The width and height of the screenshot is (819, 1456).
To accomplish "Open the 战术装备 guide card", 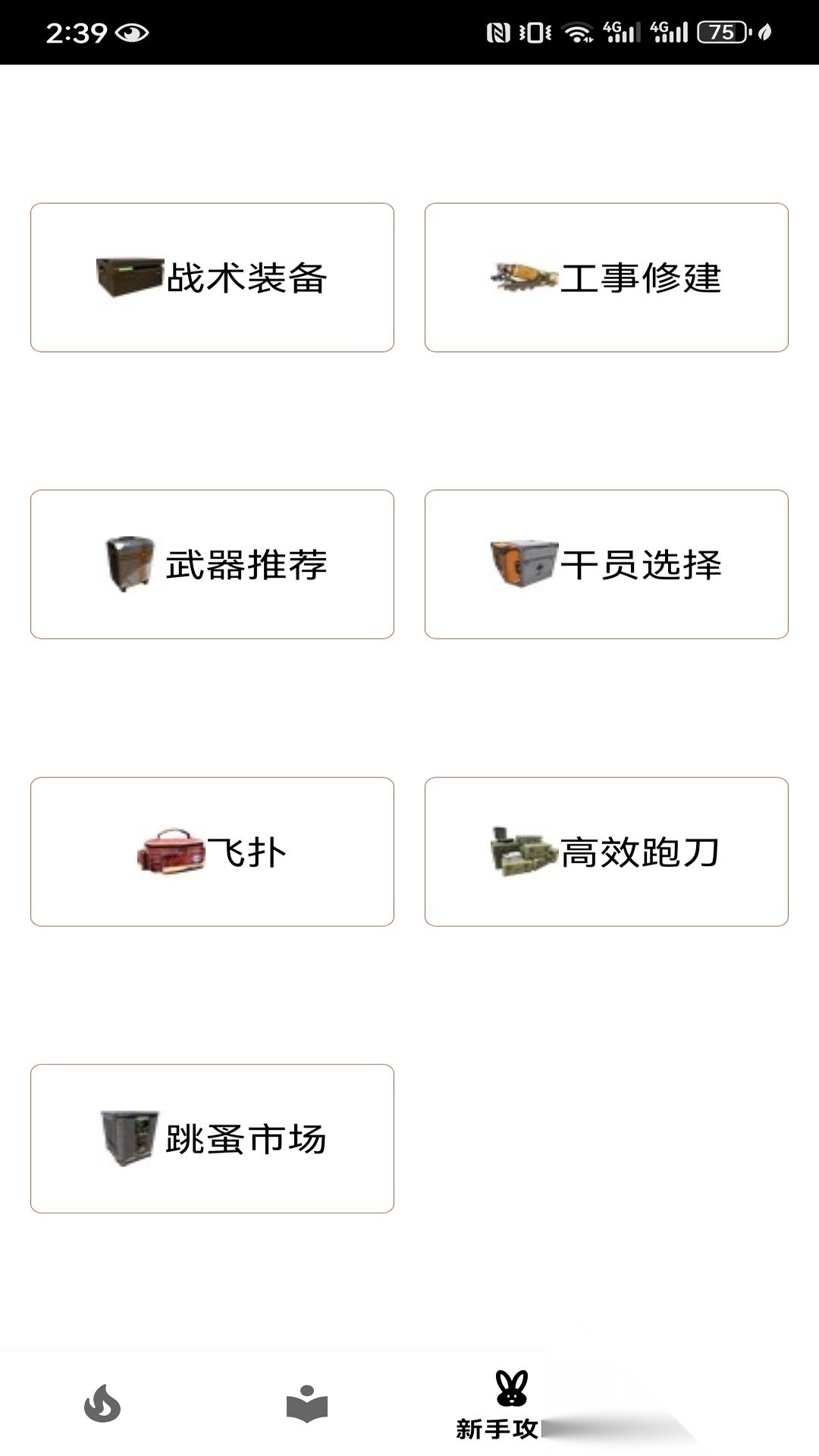I will point(212,277).
